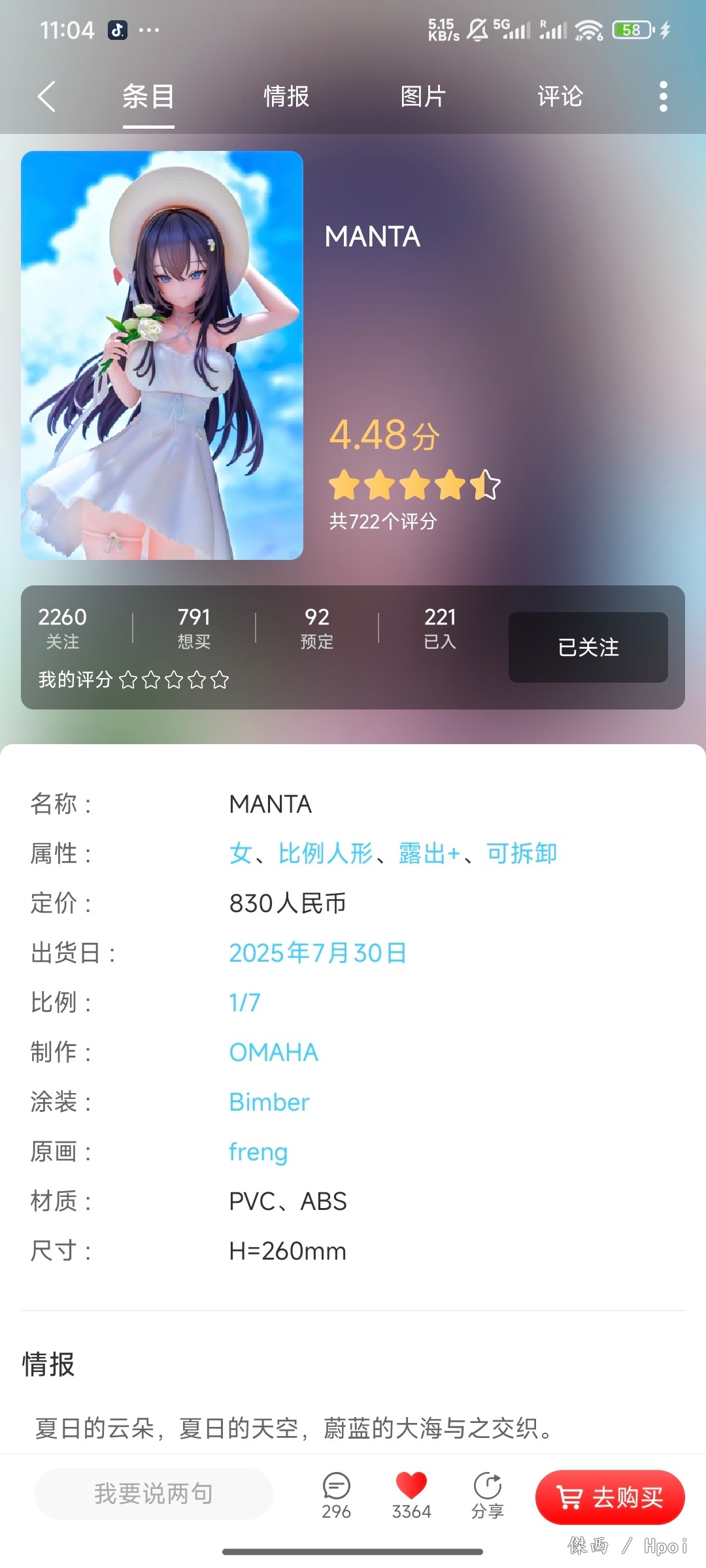Switch to the 情报 tab

(286, 97)
